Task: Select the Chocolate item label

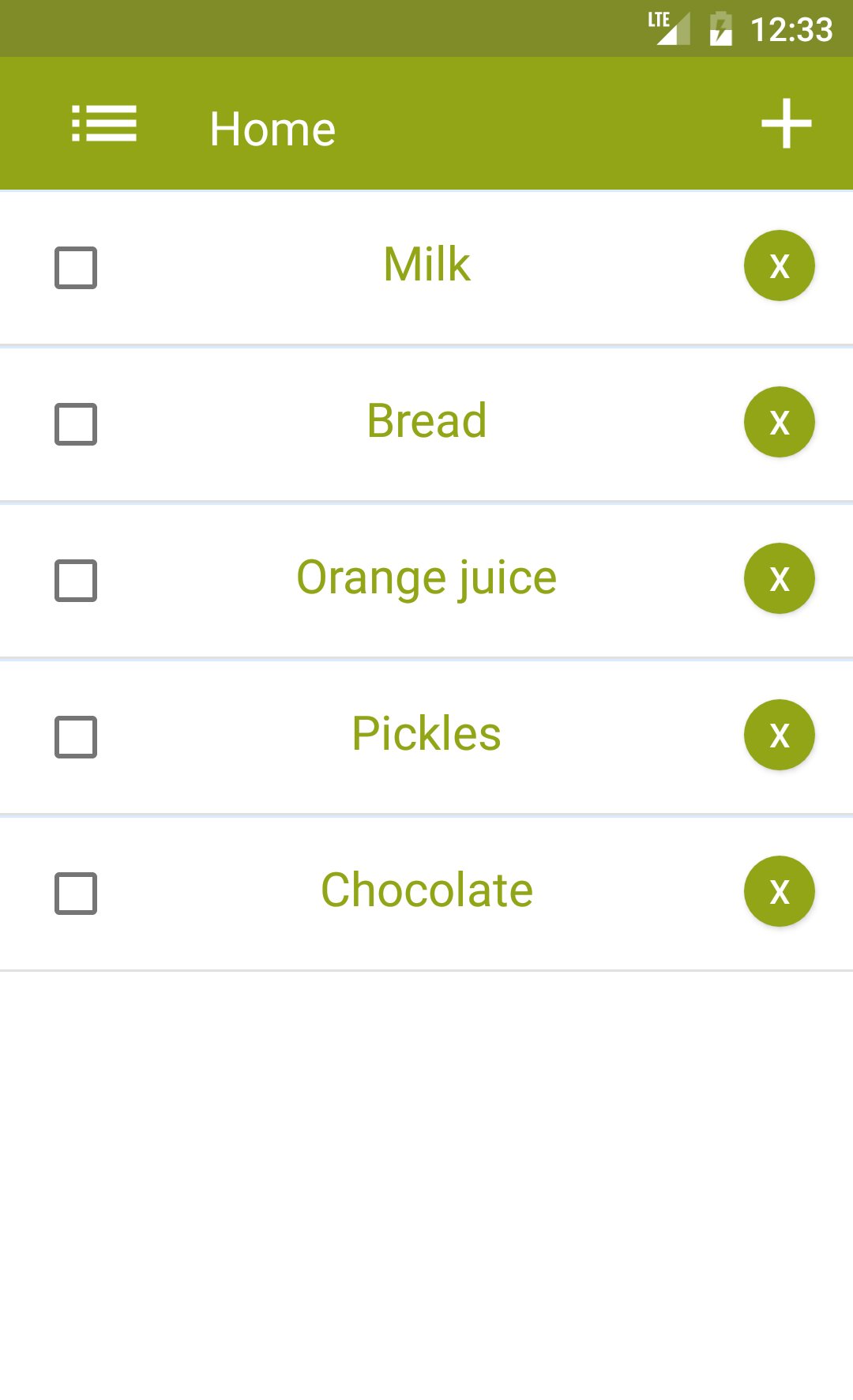Action: click(x=426, y=890)
